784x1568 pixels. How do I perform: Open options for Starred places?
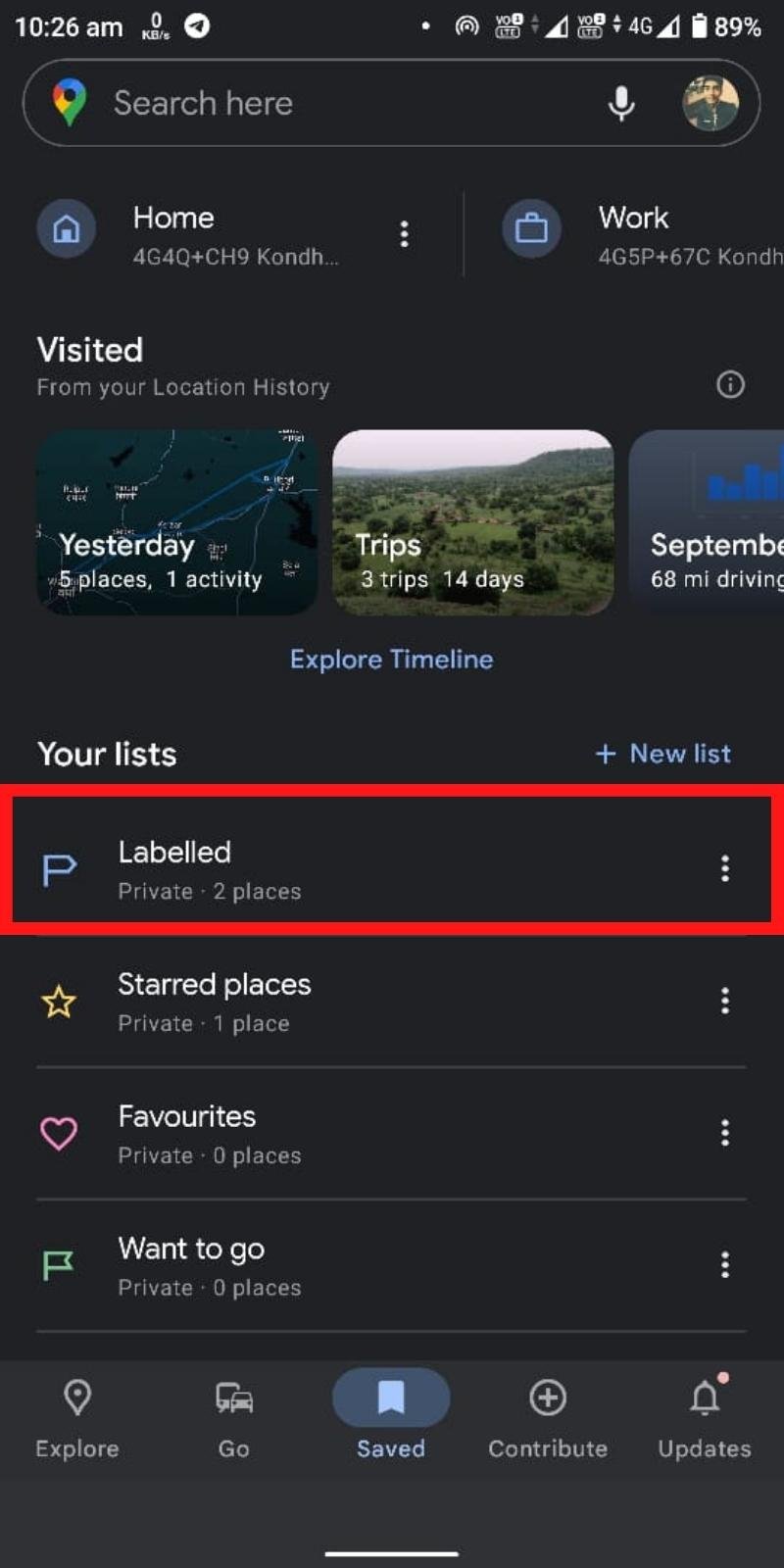click(x=725, y=1001)
